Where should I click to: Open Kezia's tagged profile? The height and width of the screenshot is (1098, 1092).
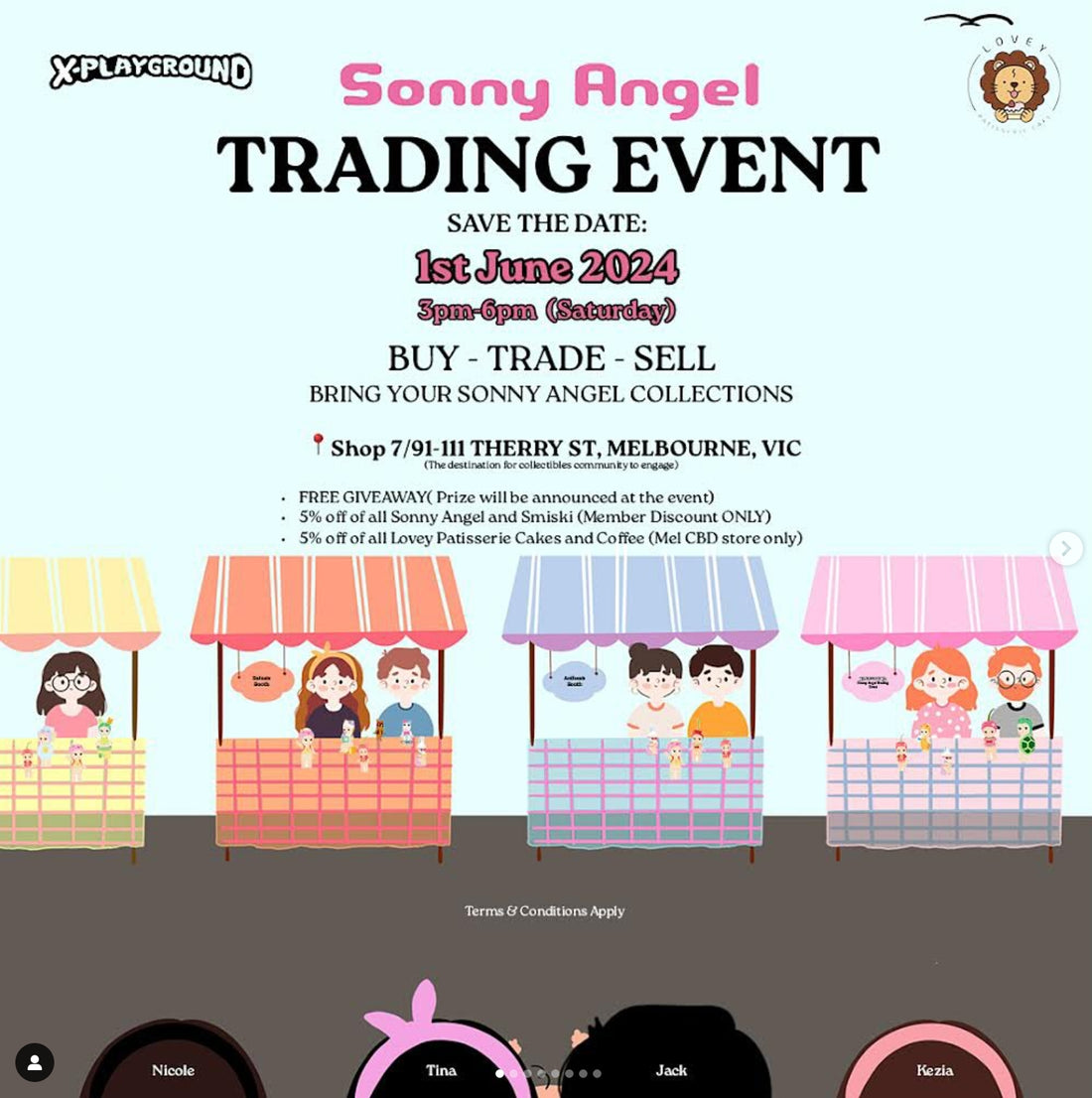(x=934, y=1070)
